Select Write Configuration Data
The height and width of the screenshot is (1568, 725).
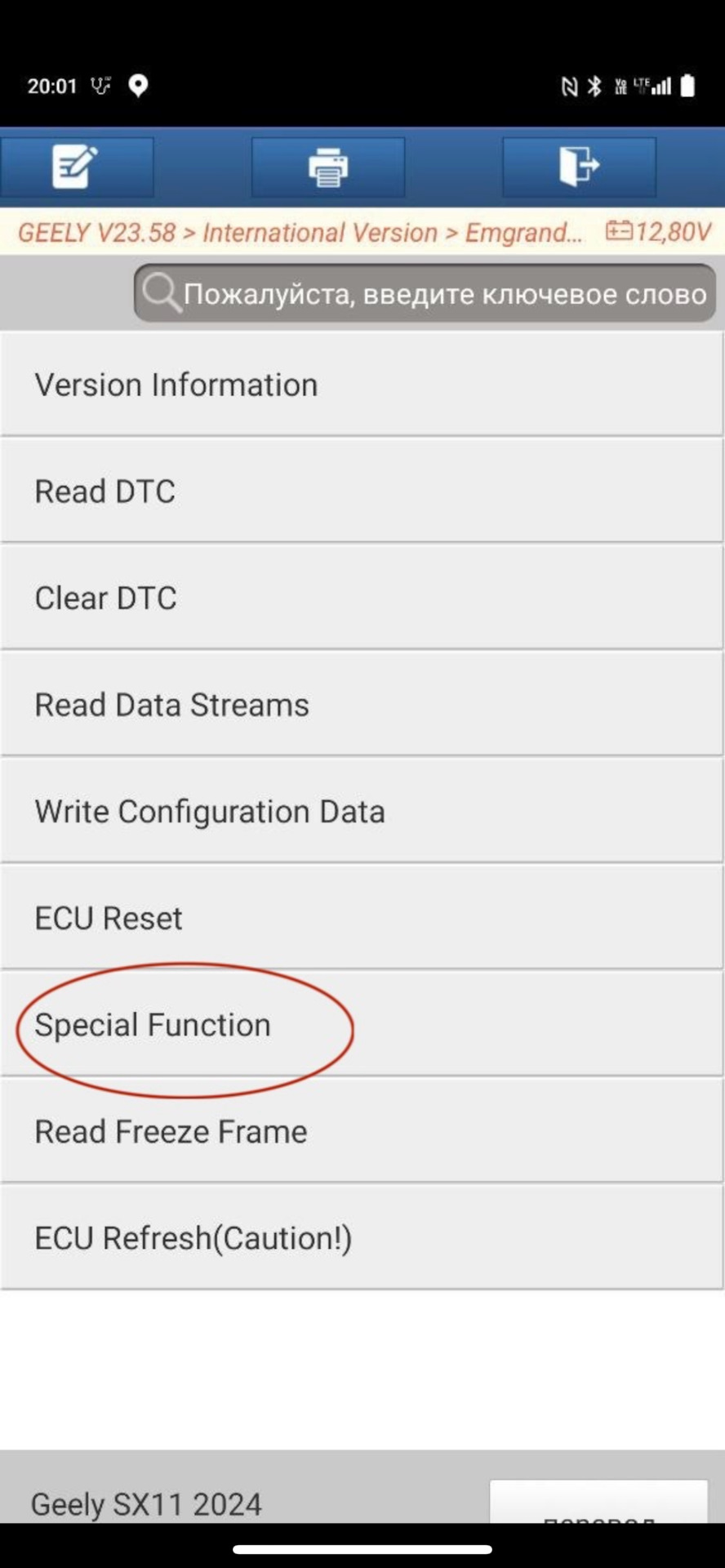pos(361,811)
